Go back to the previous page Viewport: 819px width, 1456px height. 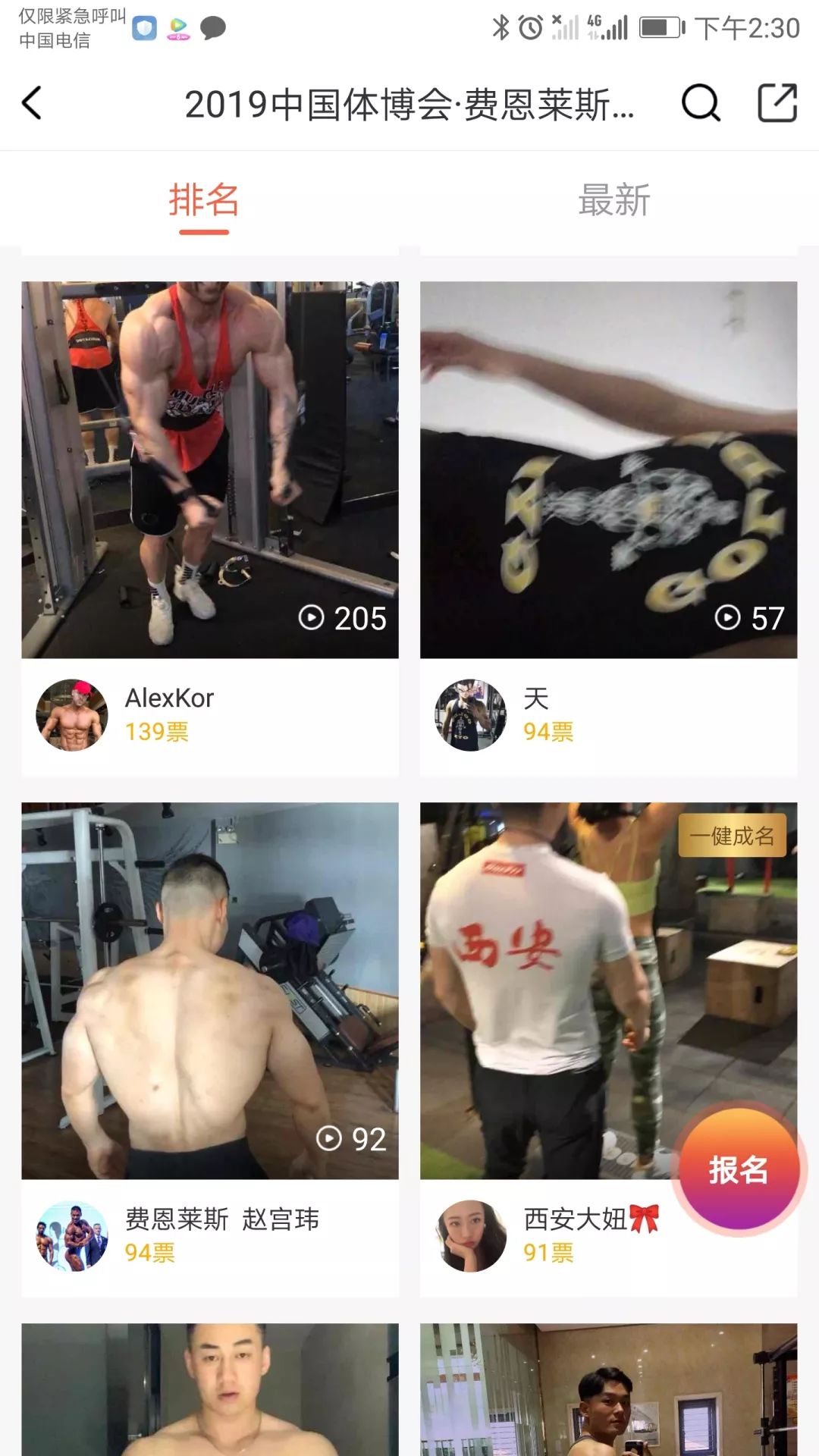(x=32, y=103)
